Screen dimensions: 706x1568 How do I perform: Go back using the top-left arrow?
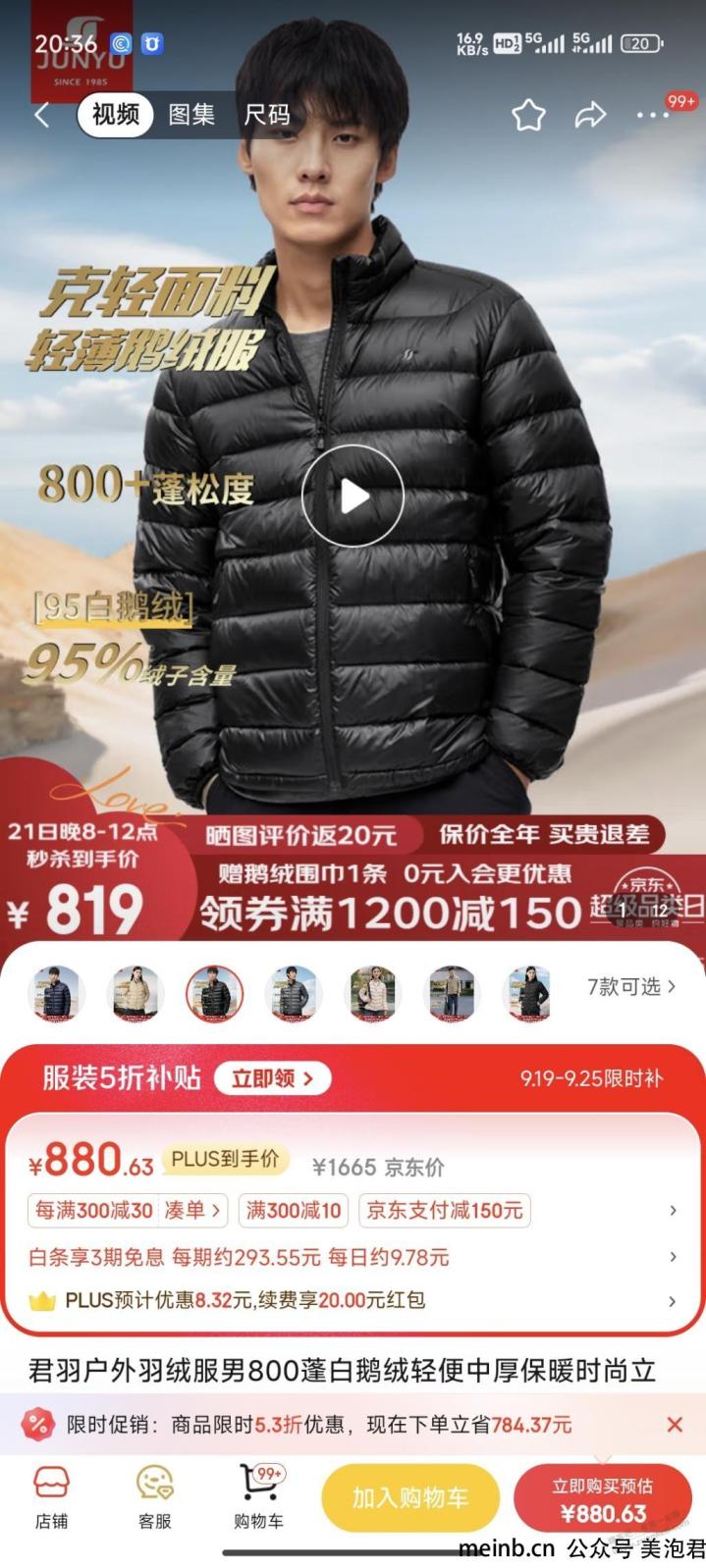[42, 116]
